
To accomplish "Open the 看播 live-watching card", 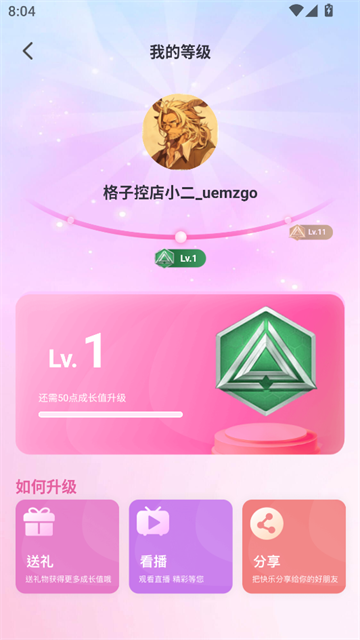I will [x=181, y=546].
